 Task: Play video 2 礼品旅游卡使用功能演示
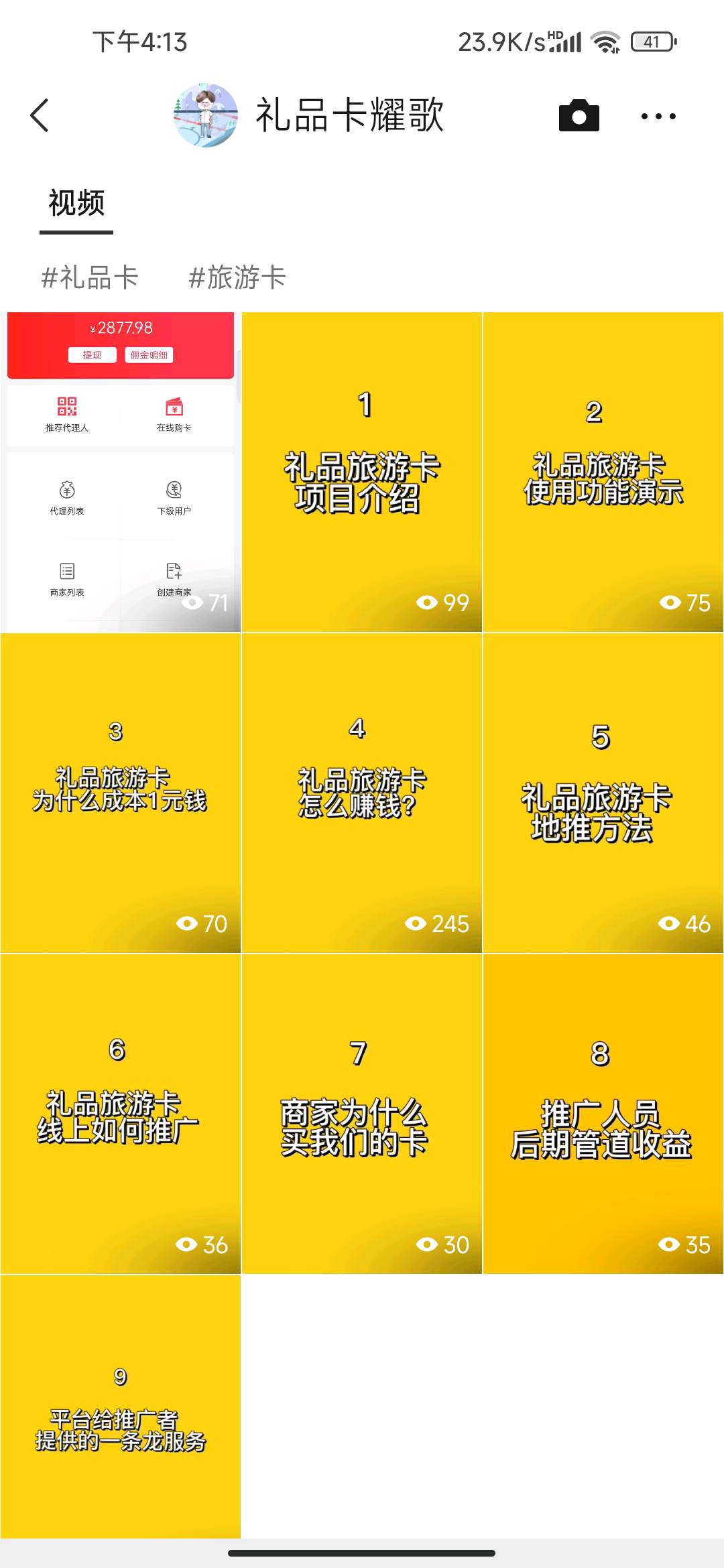pos(603,472)
